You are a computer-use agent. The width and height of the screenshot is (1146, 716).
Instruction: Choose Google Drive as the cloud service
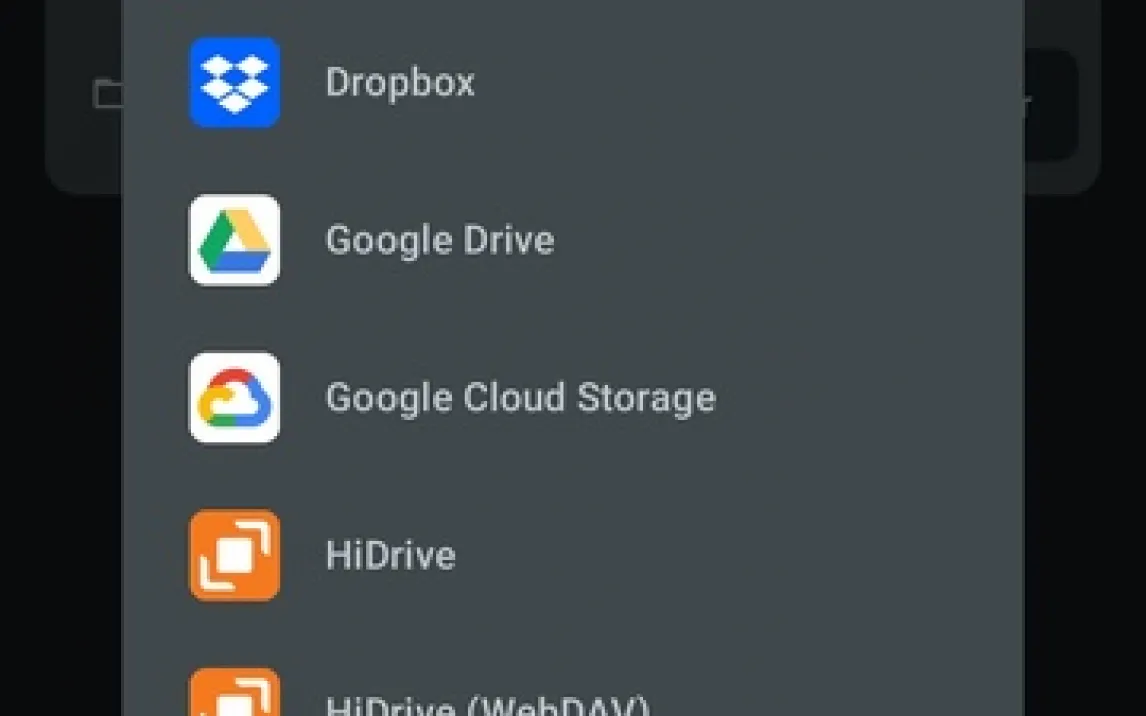pyautogui.click(x=440, y=240)
